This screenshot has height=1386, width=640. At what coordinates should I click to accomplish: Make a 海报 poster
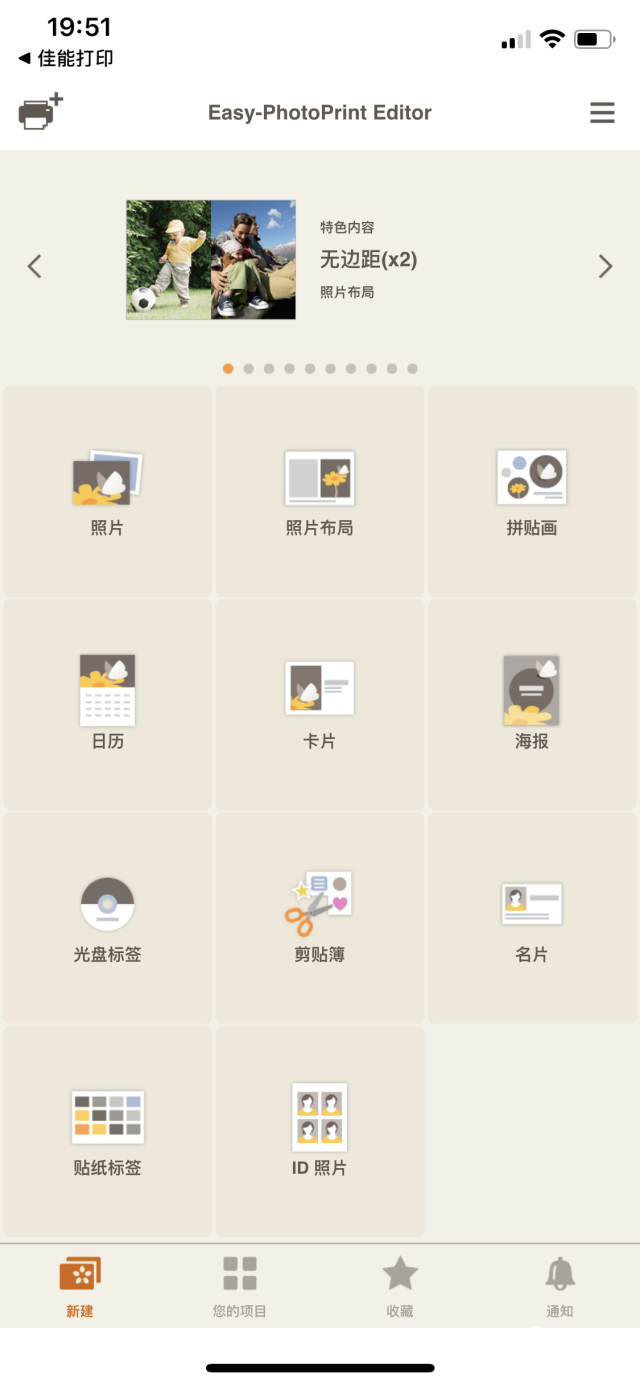point(532,704)
